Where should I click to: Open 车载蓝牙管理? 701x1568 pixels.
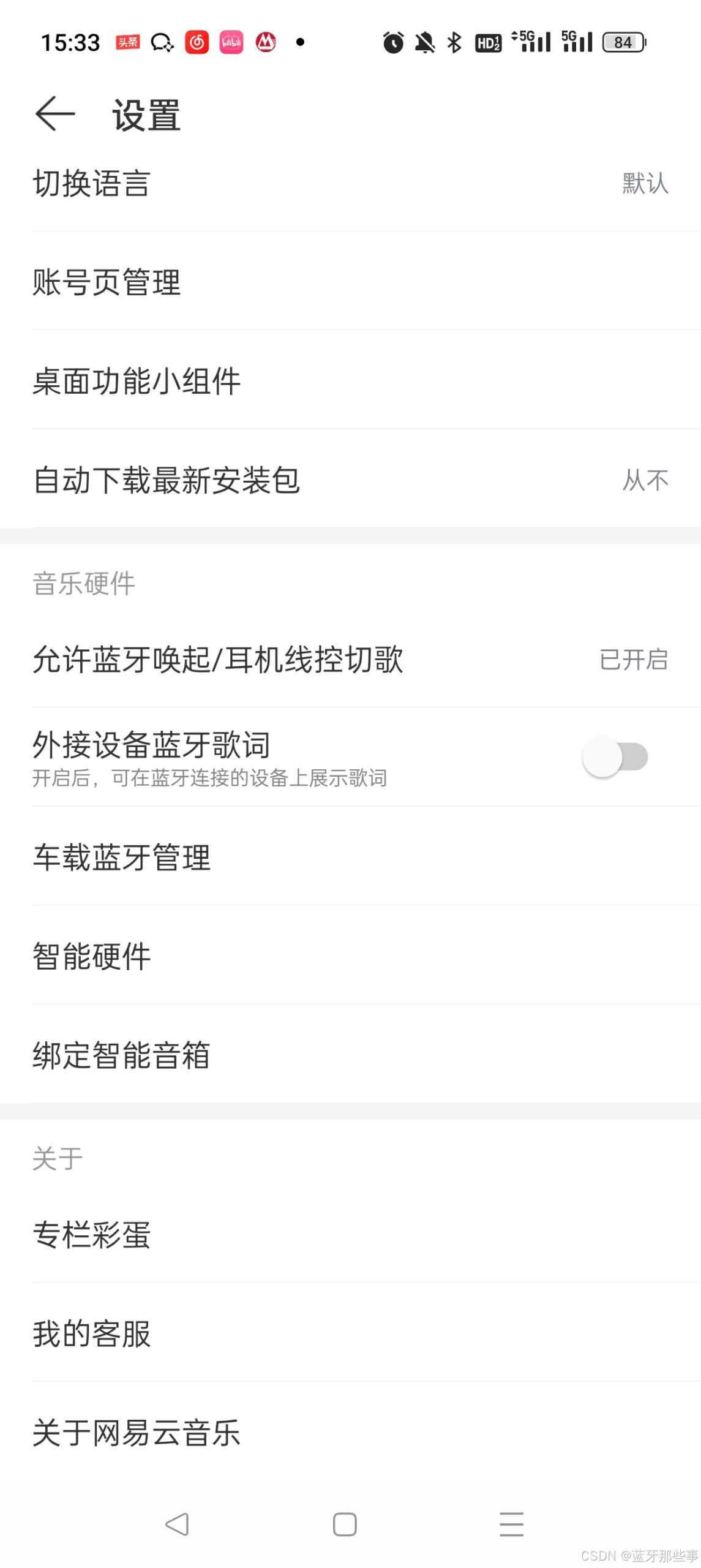[x=350, y=858]
